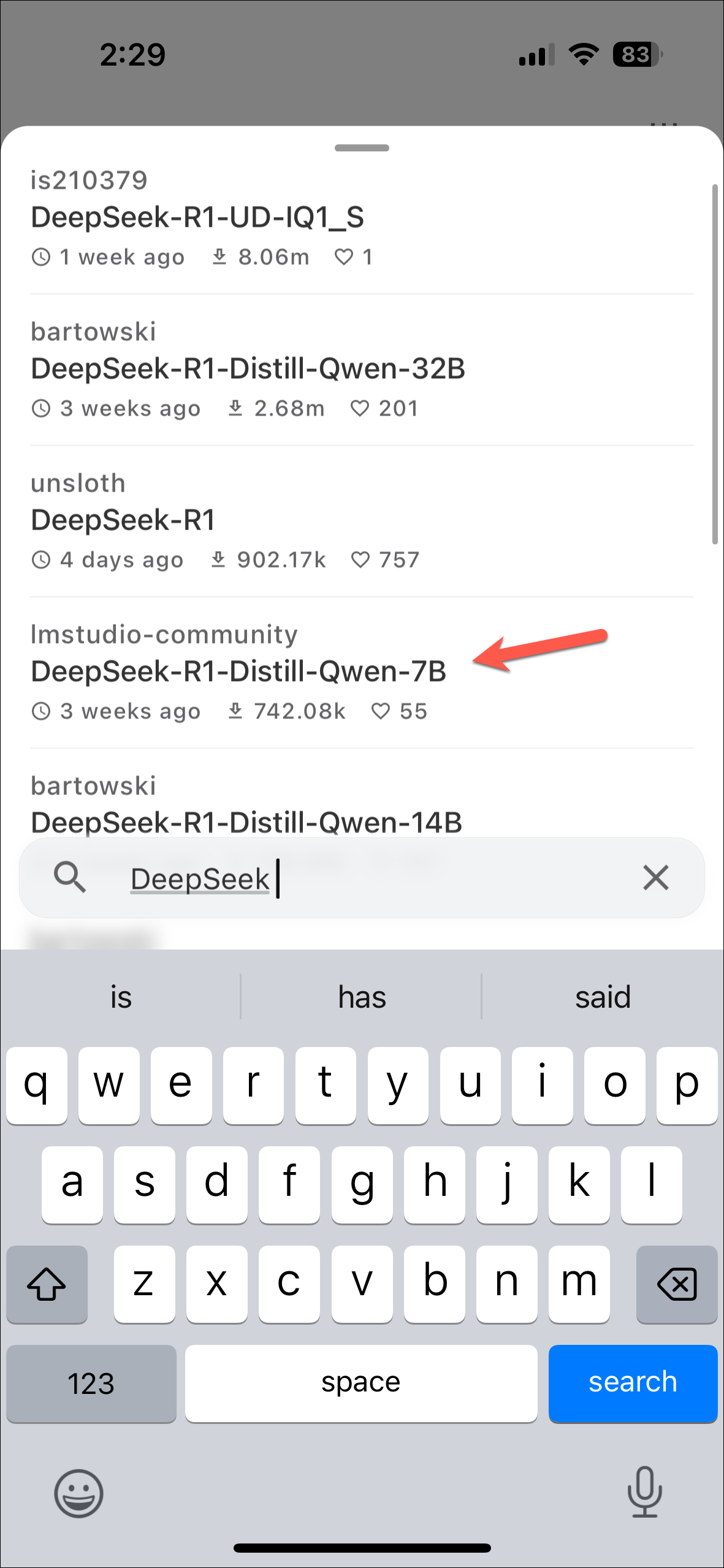Hit the backspace key
Image resolution: width=724 pixels, height=1568 pixels.
pos(677,1284)
